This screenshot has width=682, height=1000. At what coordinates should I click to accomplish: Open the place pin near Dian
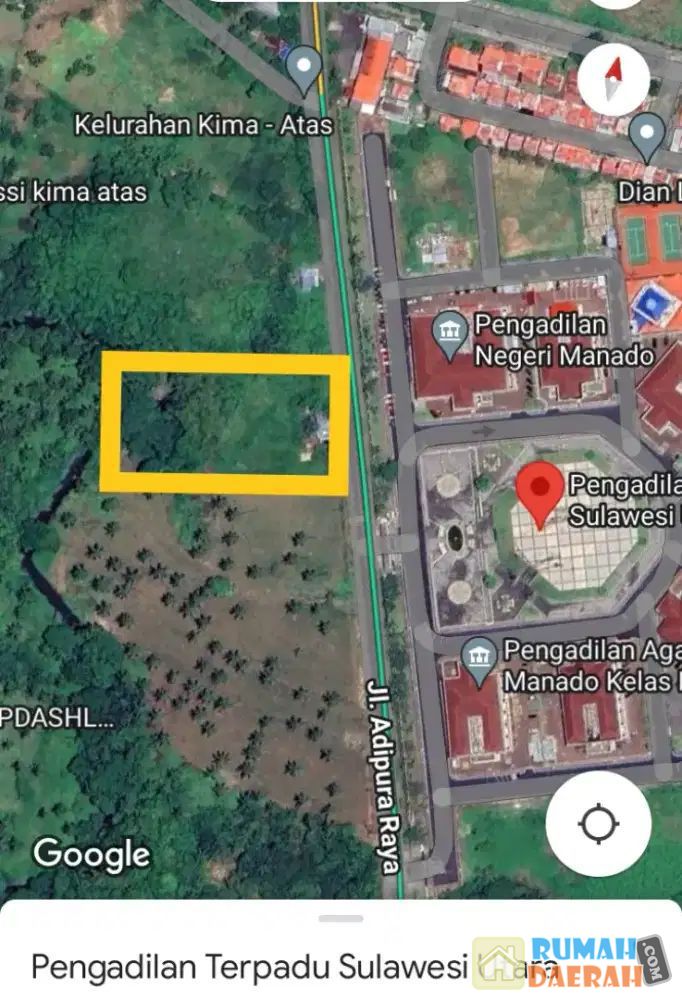(648, 136)
